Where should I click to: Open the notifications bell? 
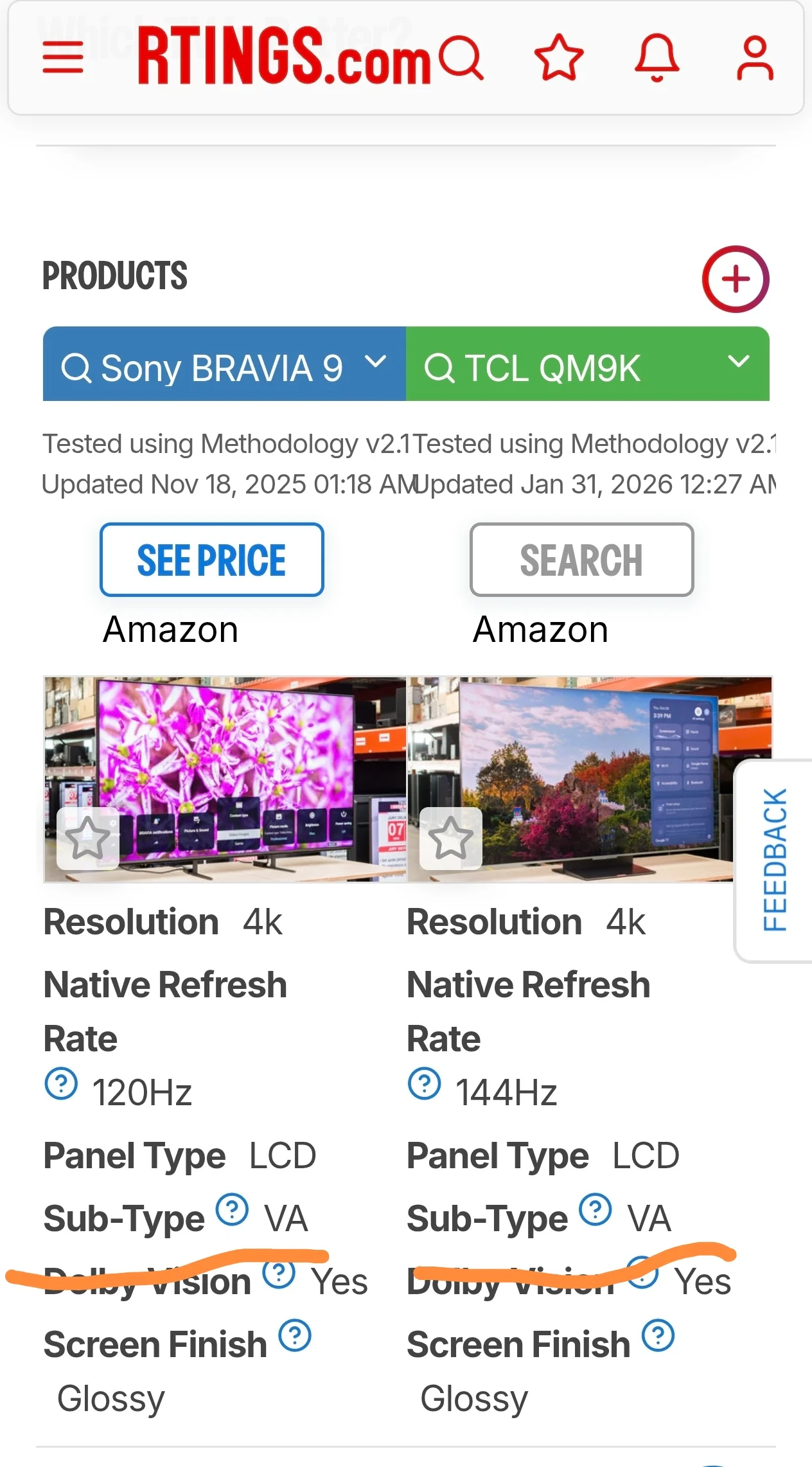(x=657, y=57)
